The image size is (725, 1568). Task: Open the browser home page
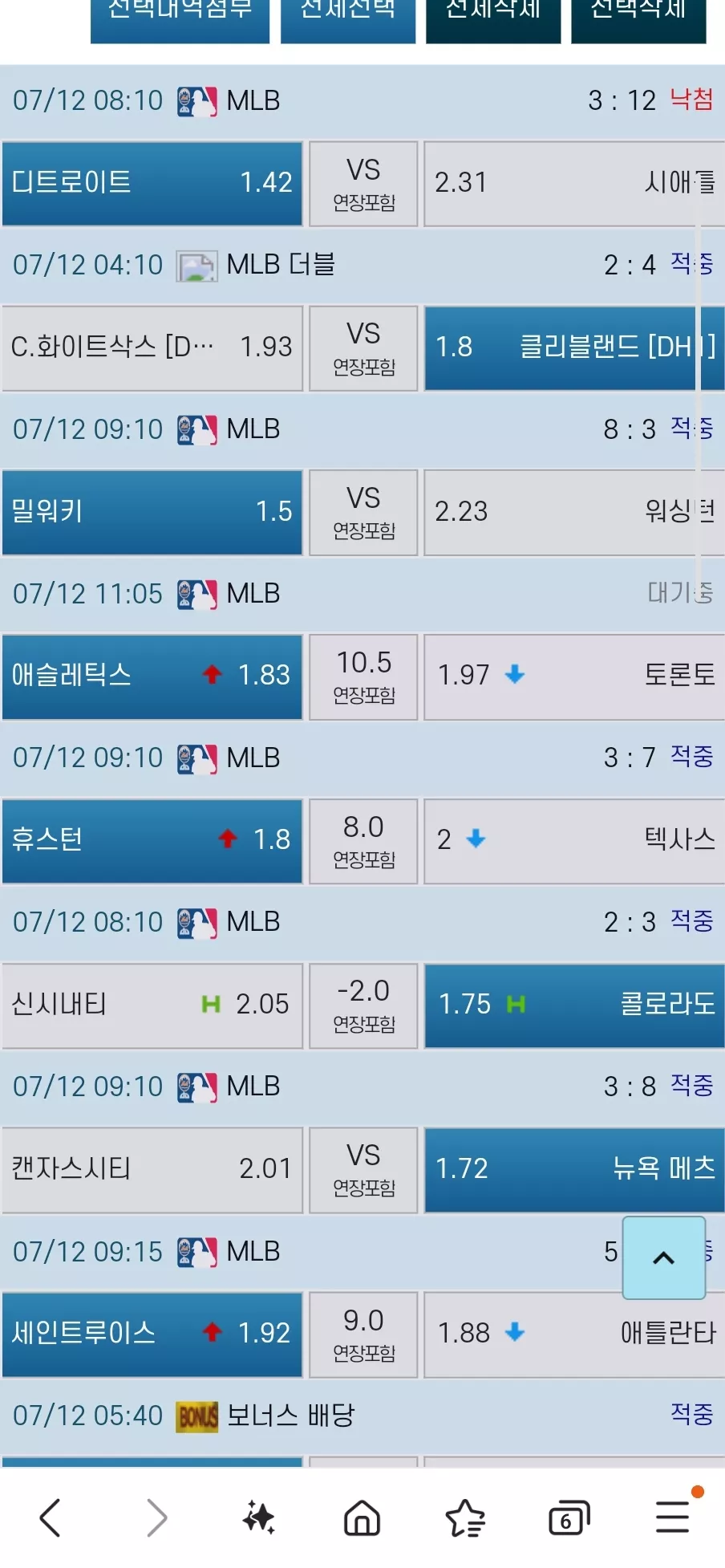click(x=362, y=1517)
